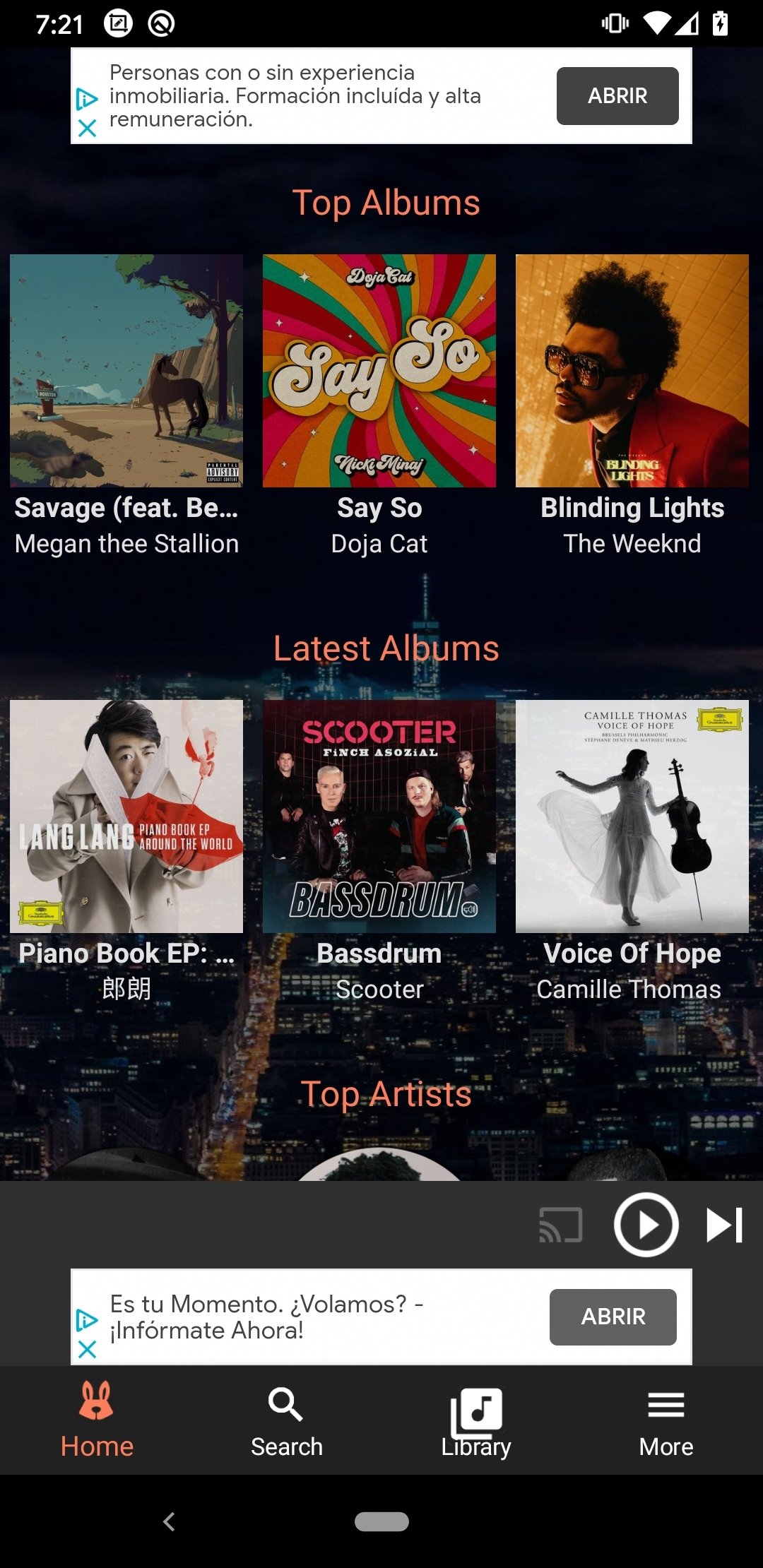Open the Savage album by Megan thee Stallion
Image resolution: width=763 pixels, height=1568 pixels.
point(126,371)
